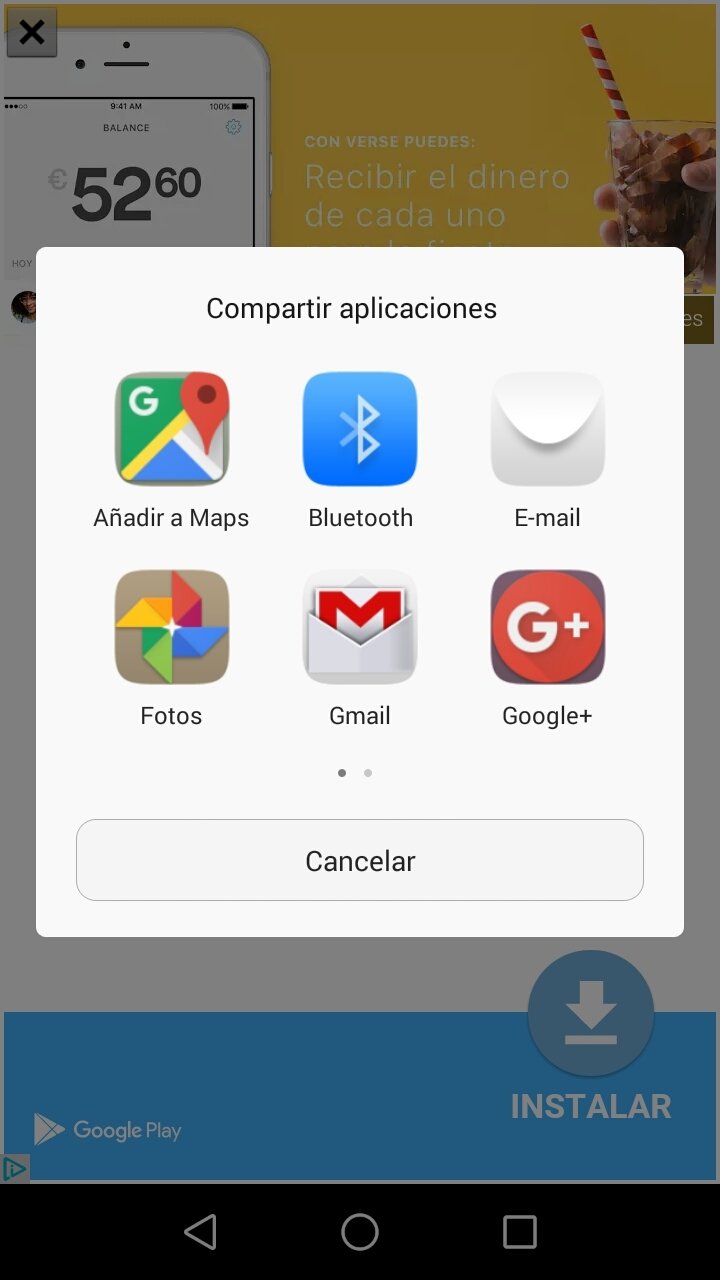Go back with system back button

200,1232
